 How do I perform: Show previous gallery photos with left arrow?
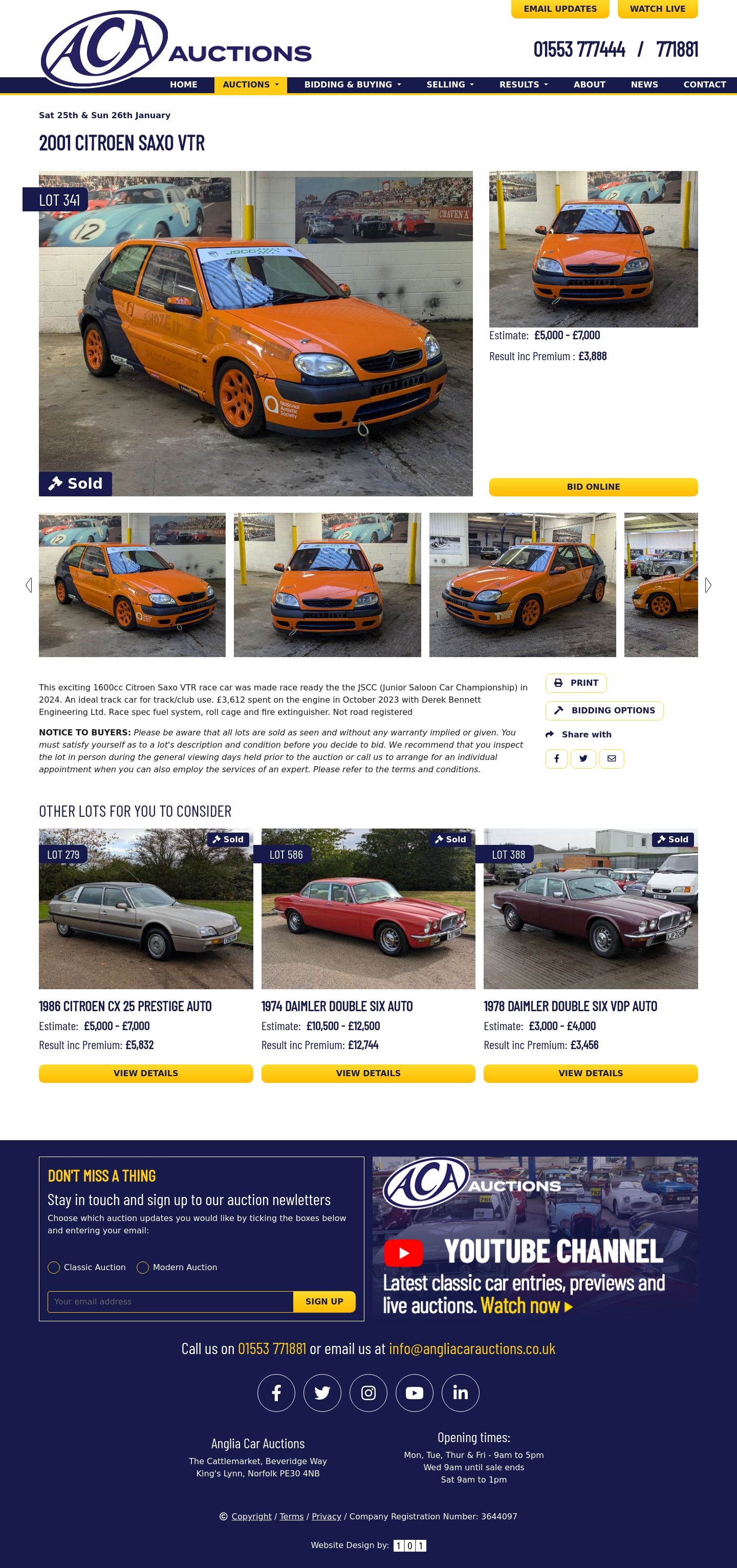tap(29, 585)
